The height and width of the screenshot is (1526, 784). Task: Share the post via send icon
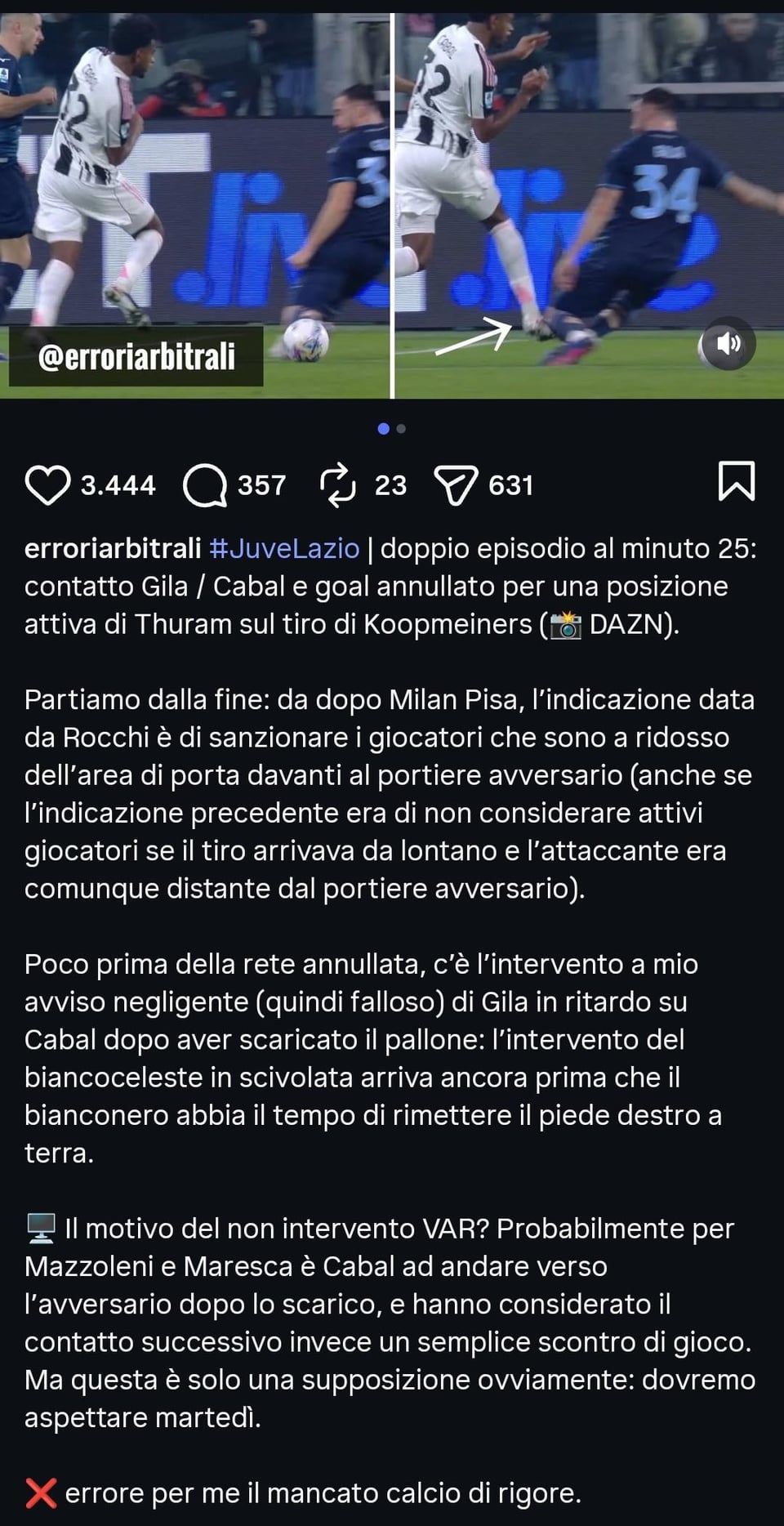click(x=456, y=485)
